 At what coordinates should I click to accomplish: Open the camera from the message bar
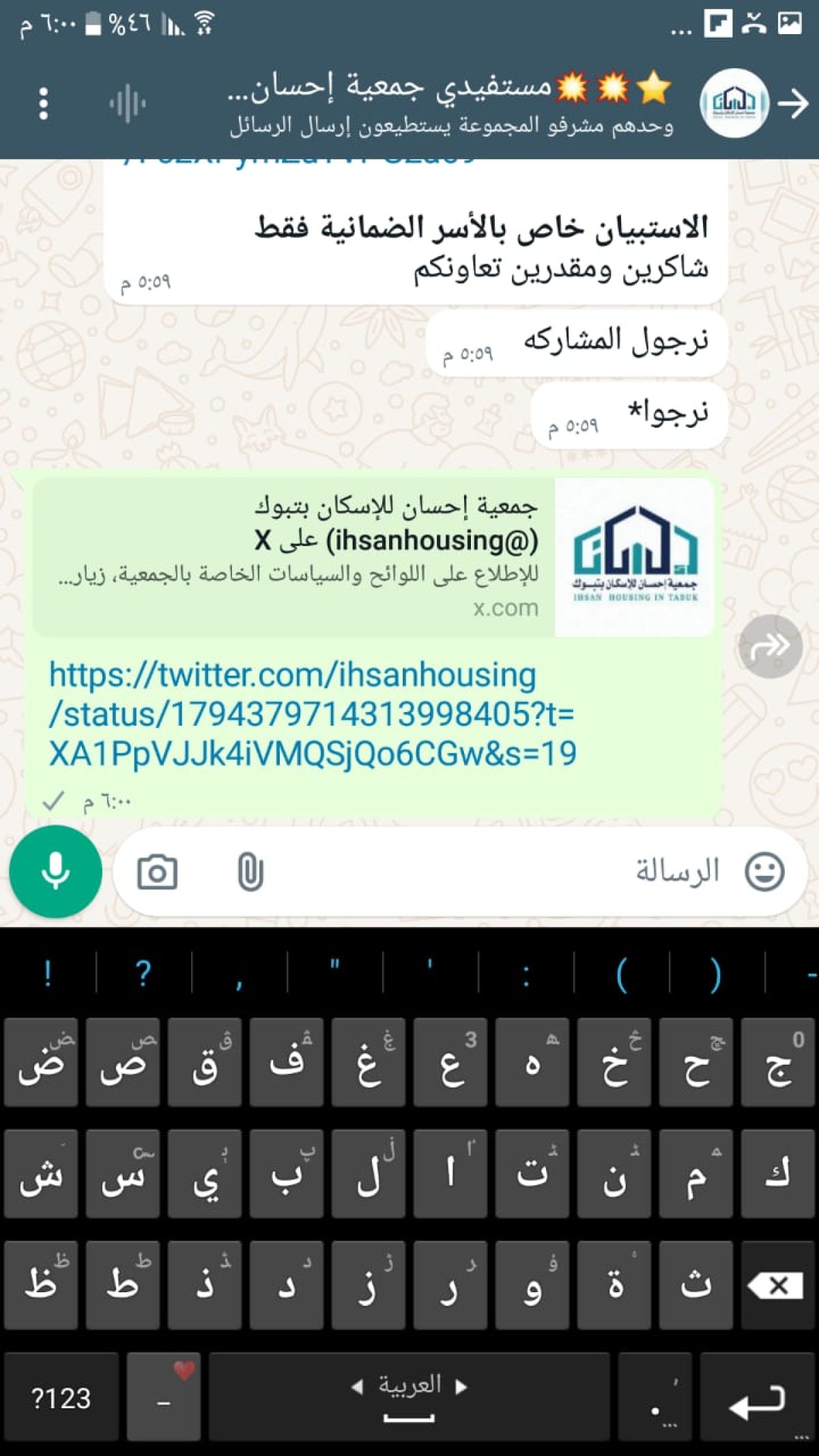pyautogui.click(x=157, y=872)
